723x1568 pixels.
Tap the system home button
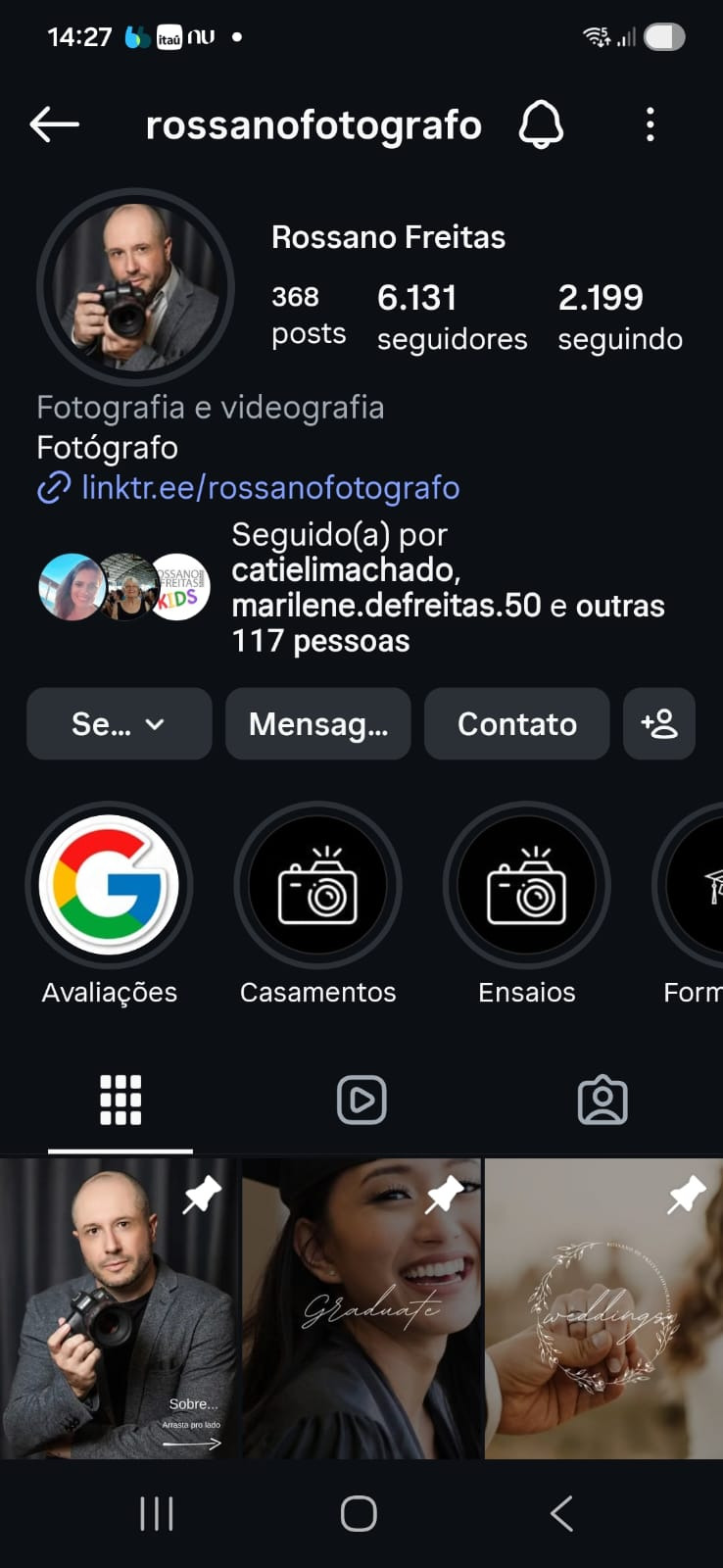point(359,1513)
